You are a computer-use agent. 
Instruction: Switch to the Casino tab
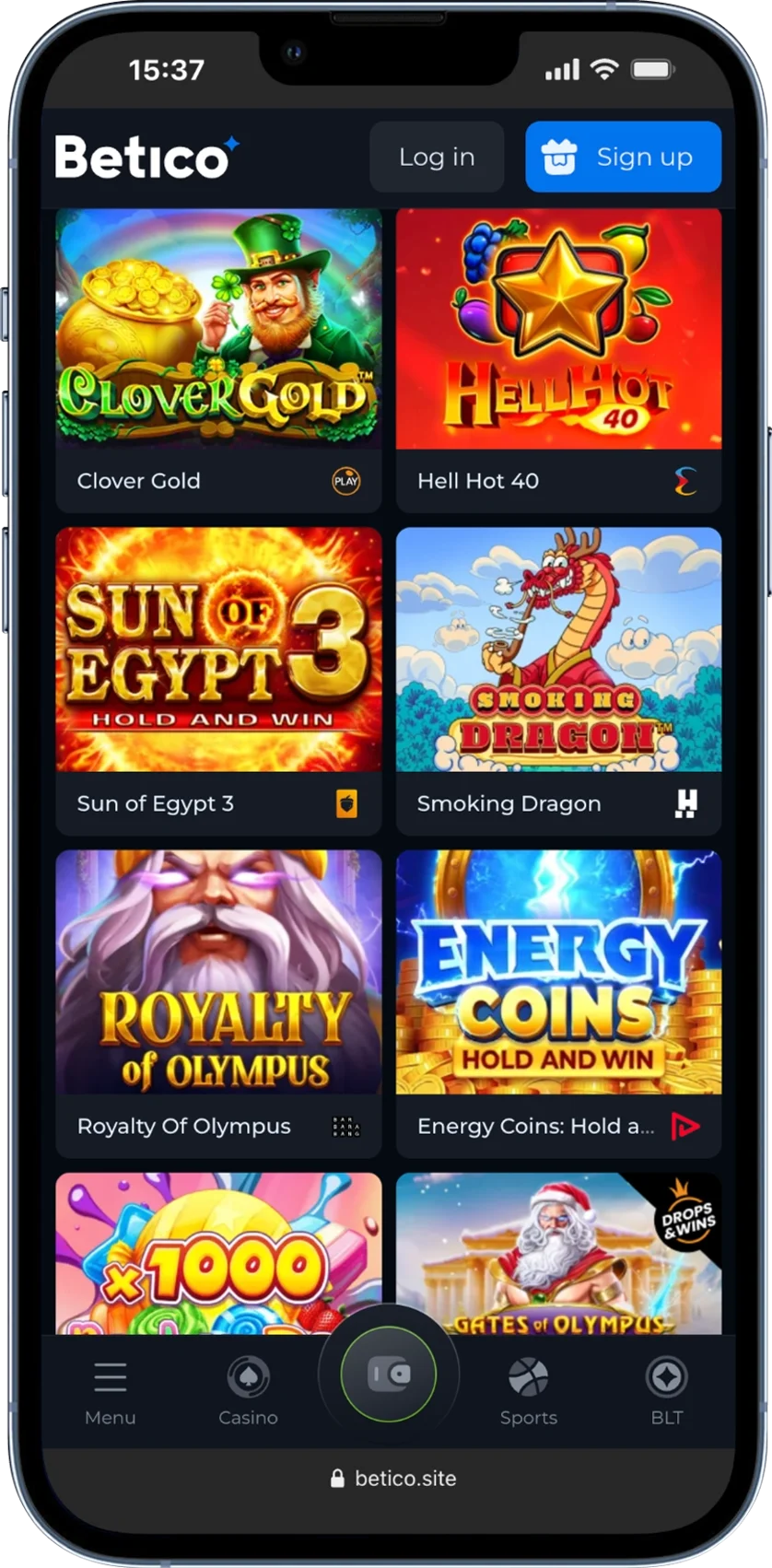248,1391
